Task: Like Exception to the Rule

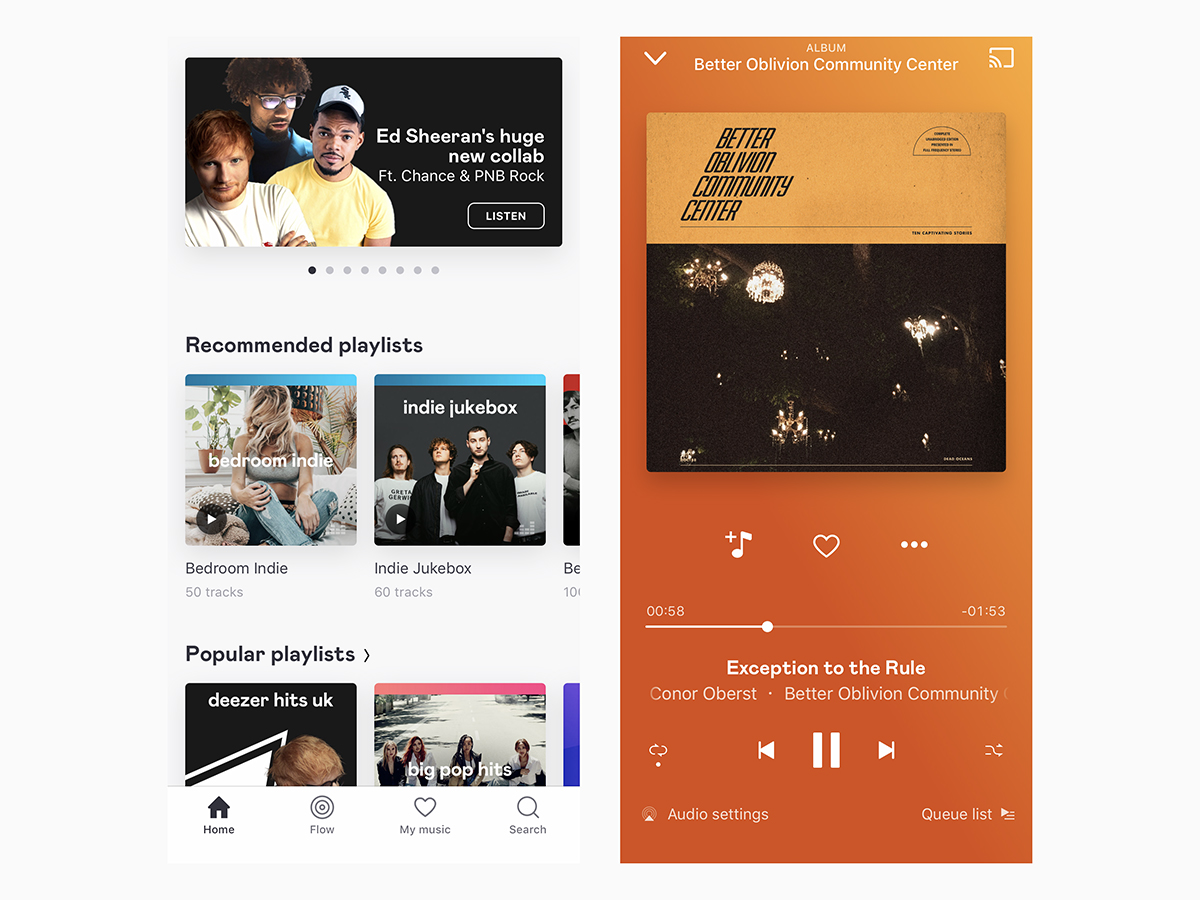Action: click(x=826, y=545)
